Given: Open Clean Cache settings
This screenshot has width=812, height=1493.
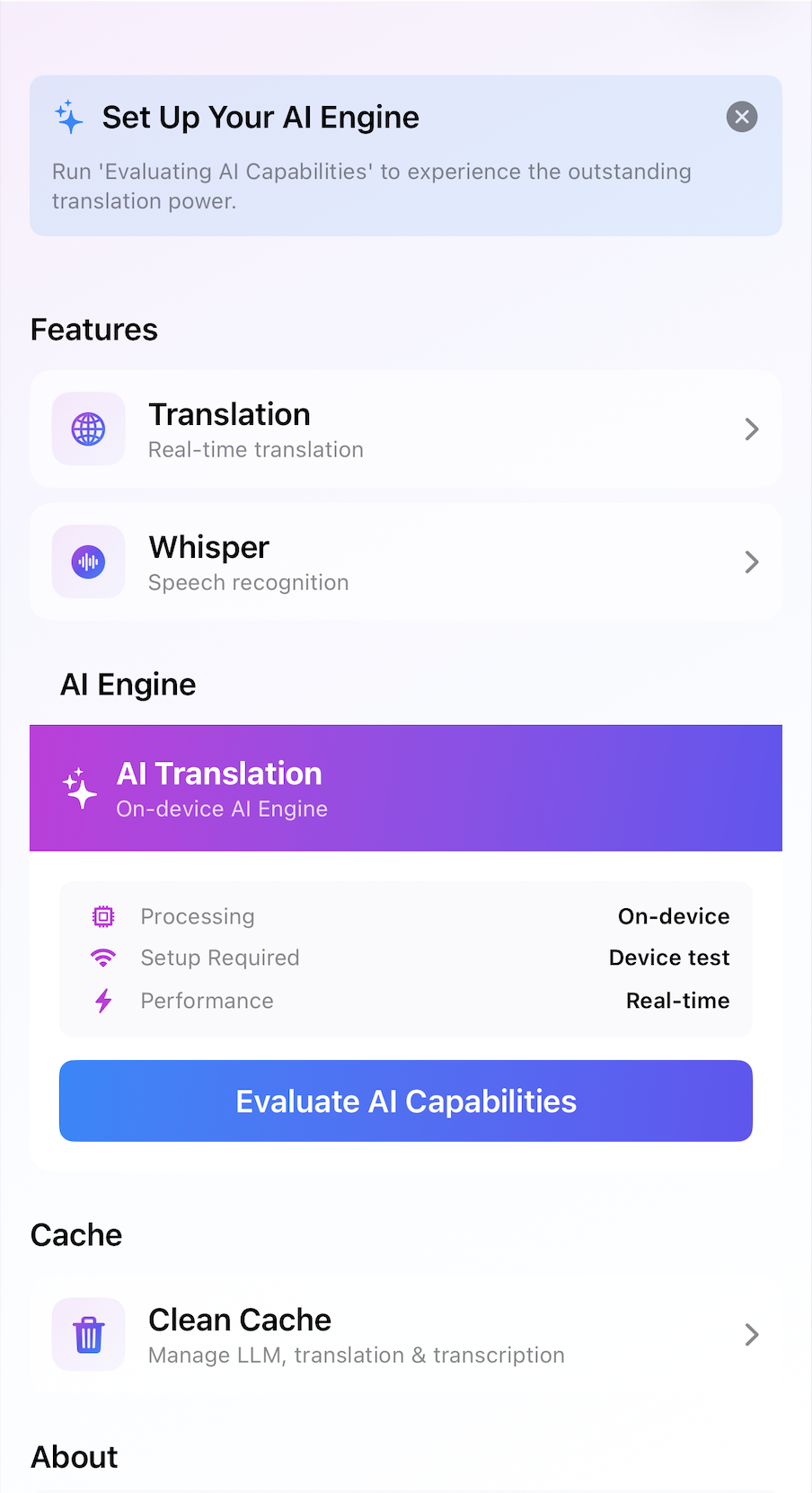Looking at the screenshot, I should pos(405,1335).
